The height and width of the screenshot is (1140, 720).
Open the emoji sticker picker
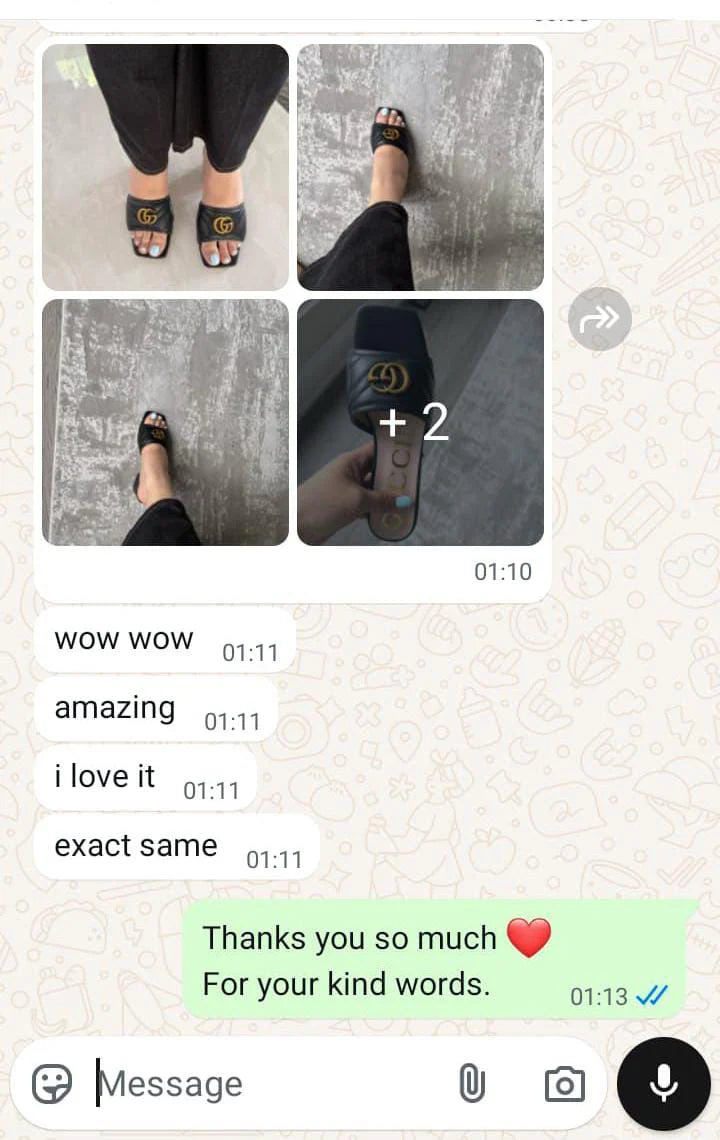coord(52,1083)
